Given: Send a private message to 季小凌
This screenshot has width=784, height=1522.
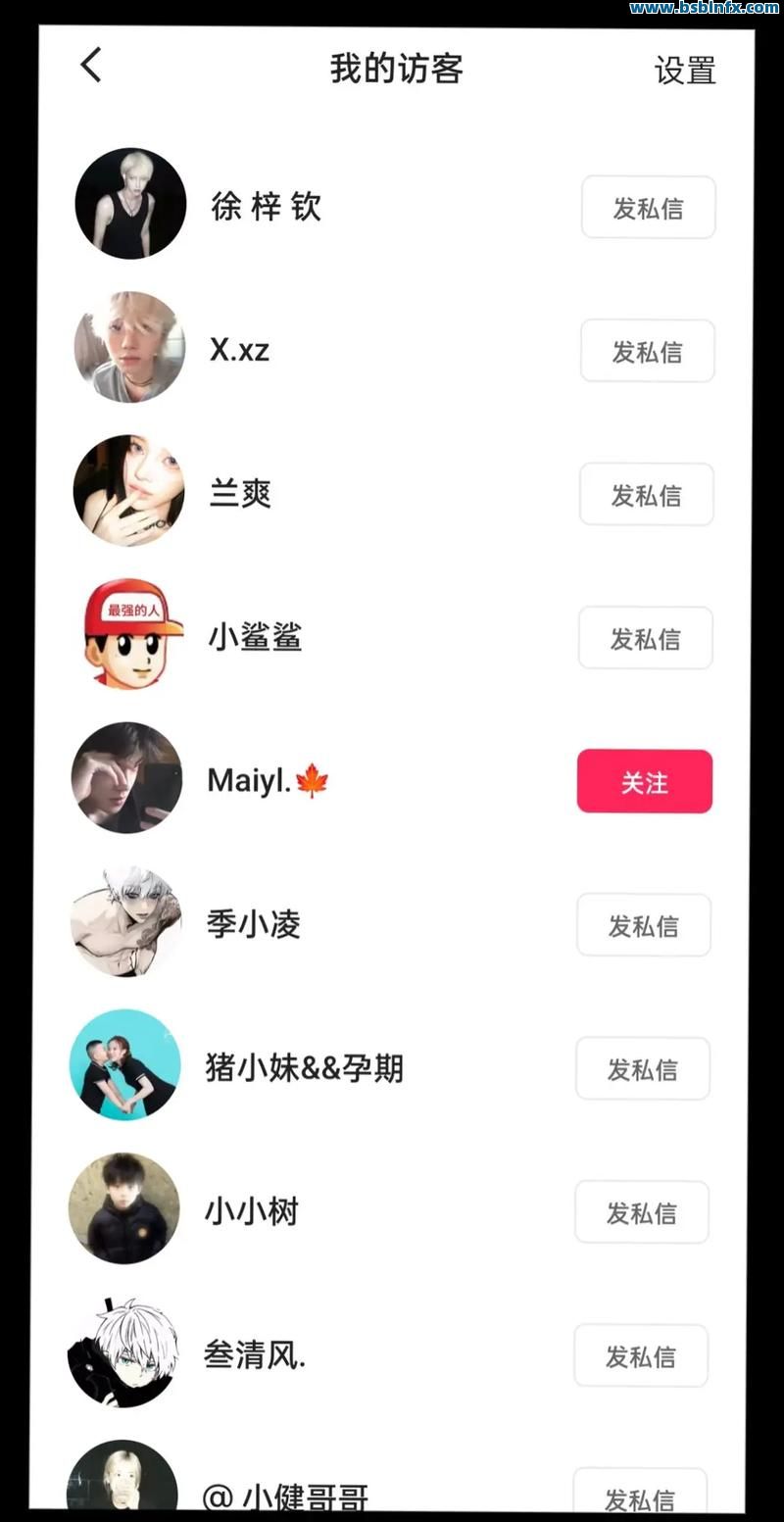Looking at the screenshot, I should (x=643, y=925).
